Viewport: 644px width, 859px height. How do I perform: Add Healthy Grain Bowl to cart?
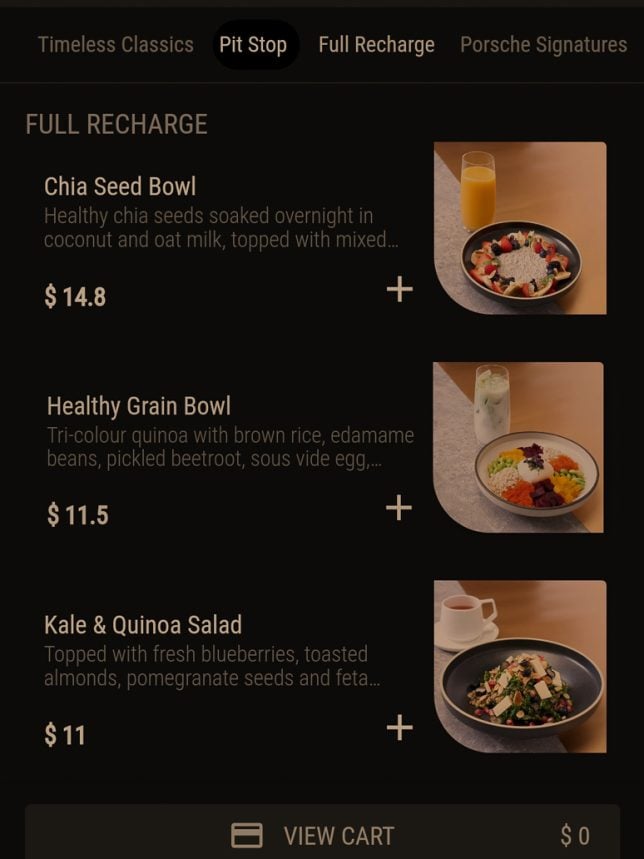coord(399,508)
